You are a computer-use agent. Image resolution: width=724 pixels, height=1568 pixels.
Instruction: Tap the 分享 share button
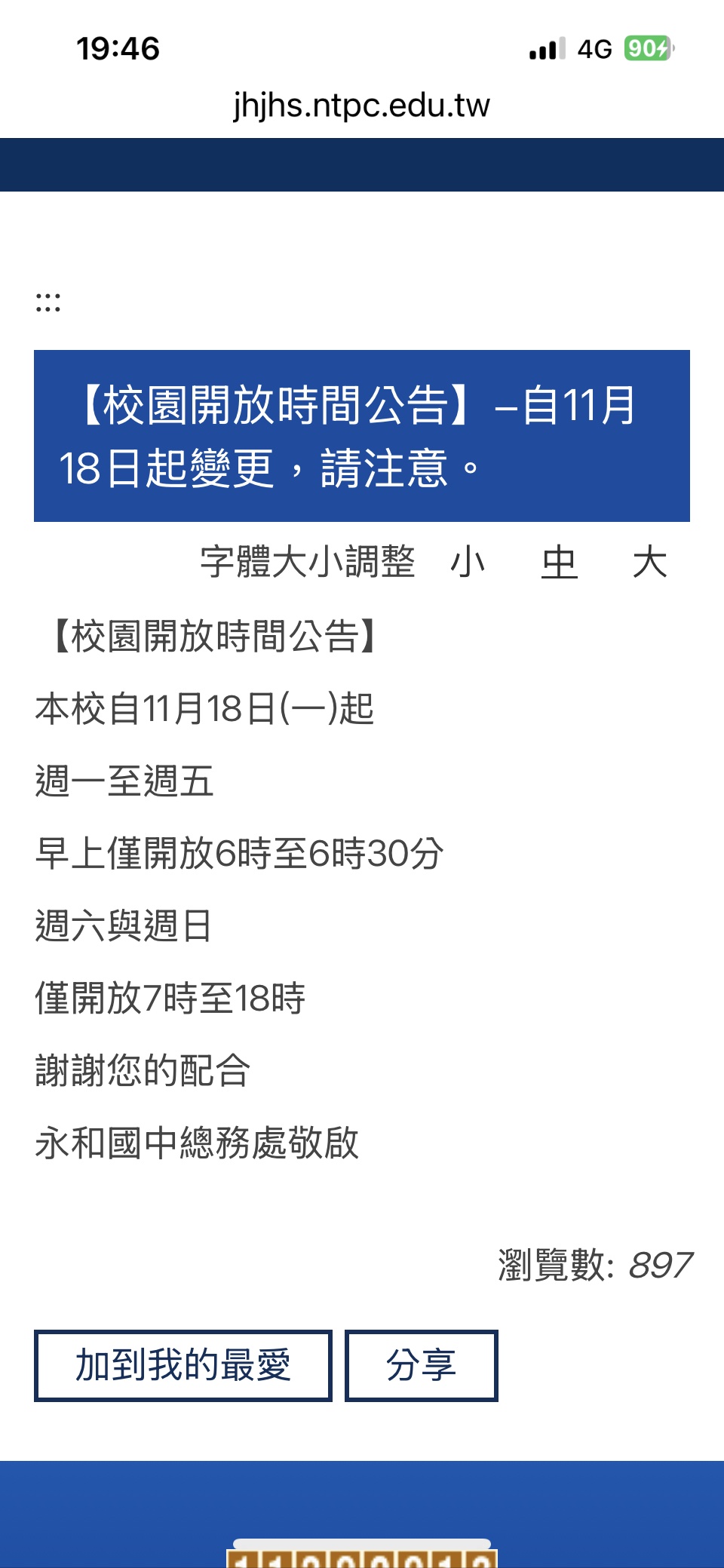[x=422, y=1366]
